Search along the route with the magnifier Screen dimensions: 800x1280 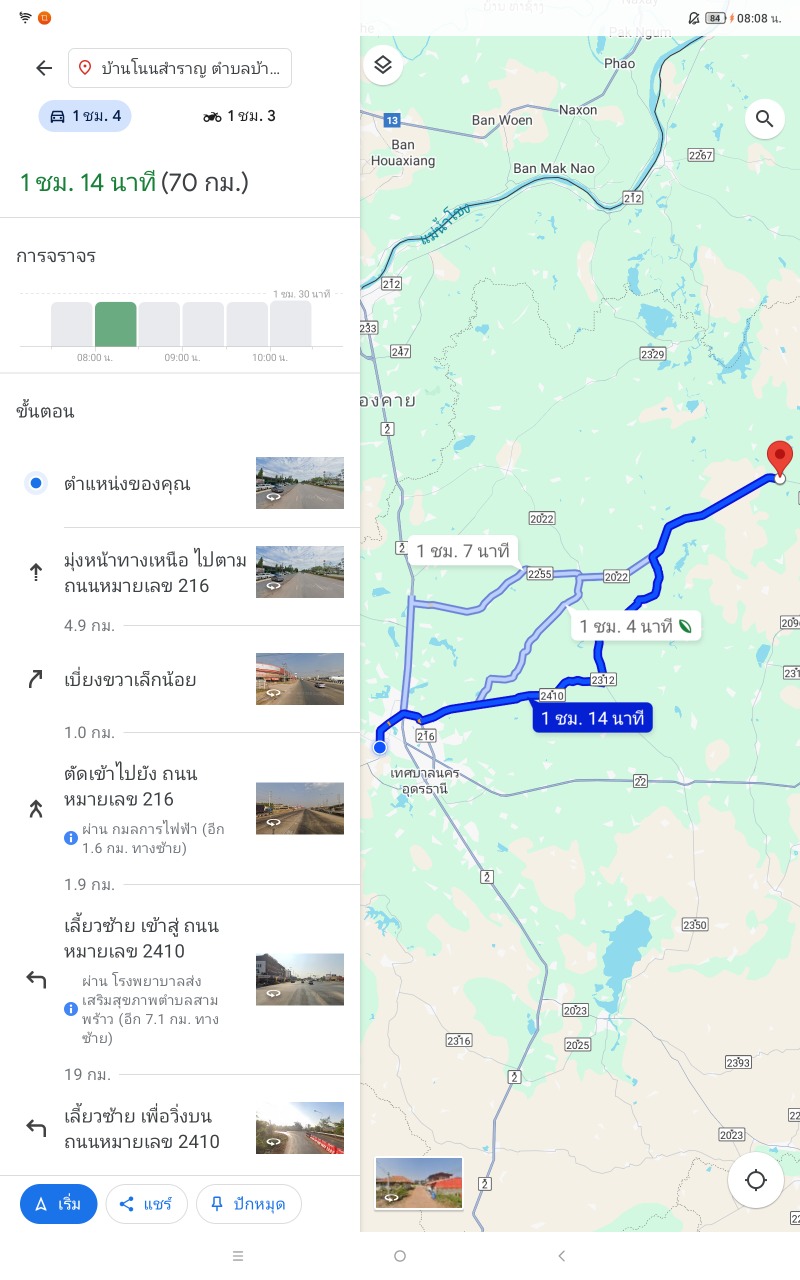coord(765,119)
